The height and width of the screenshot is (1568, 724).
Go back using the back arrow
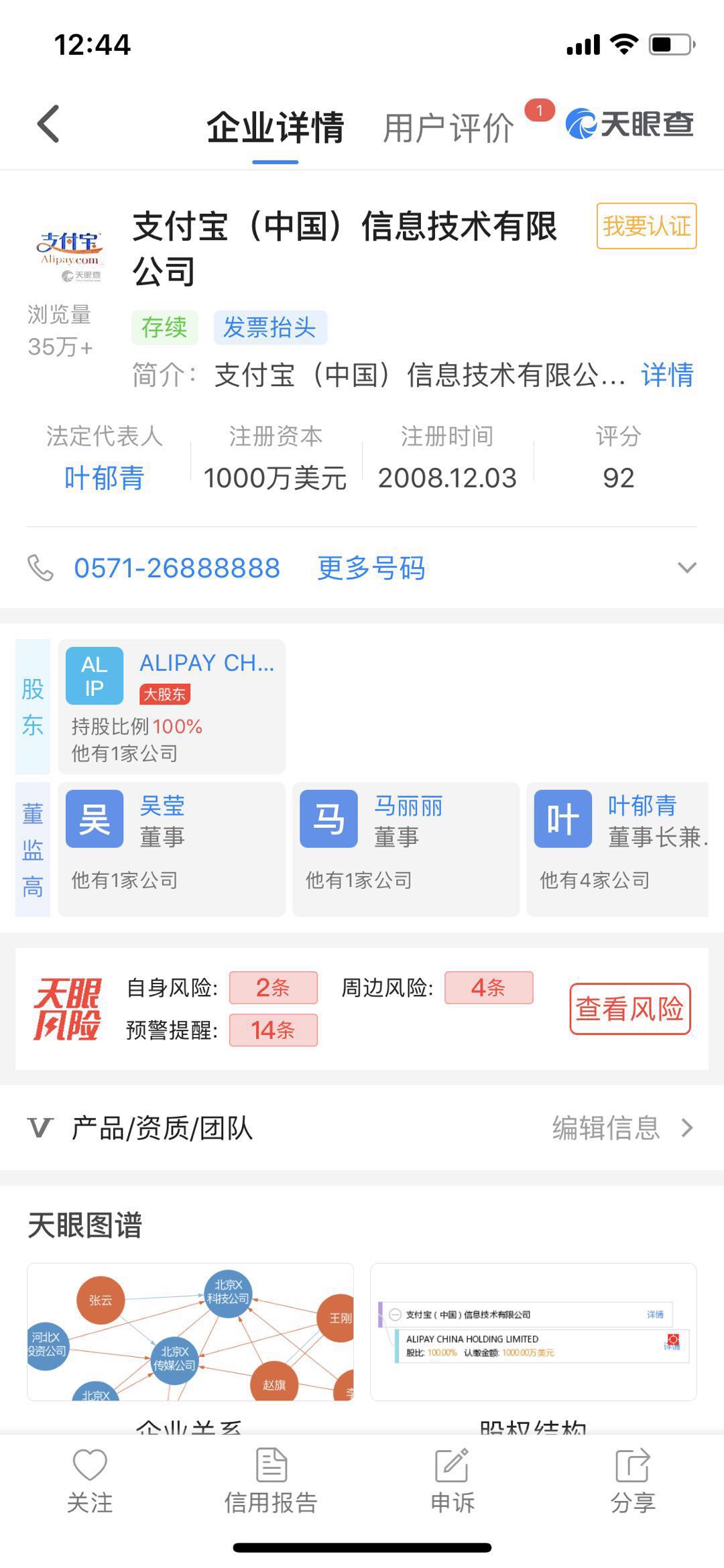[48, 124]
